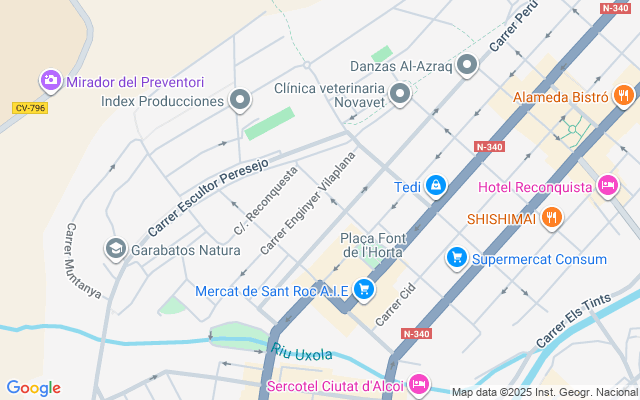Select the Alameda Bistró restaurant pin
The height and width of the screenshot is (400, 640).
click(624, 96)
